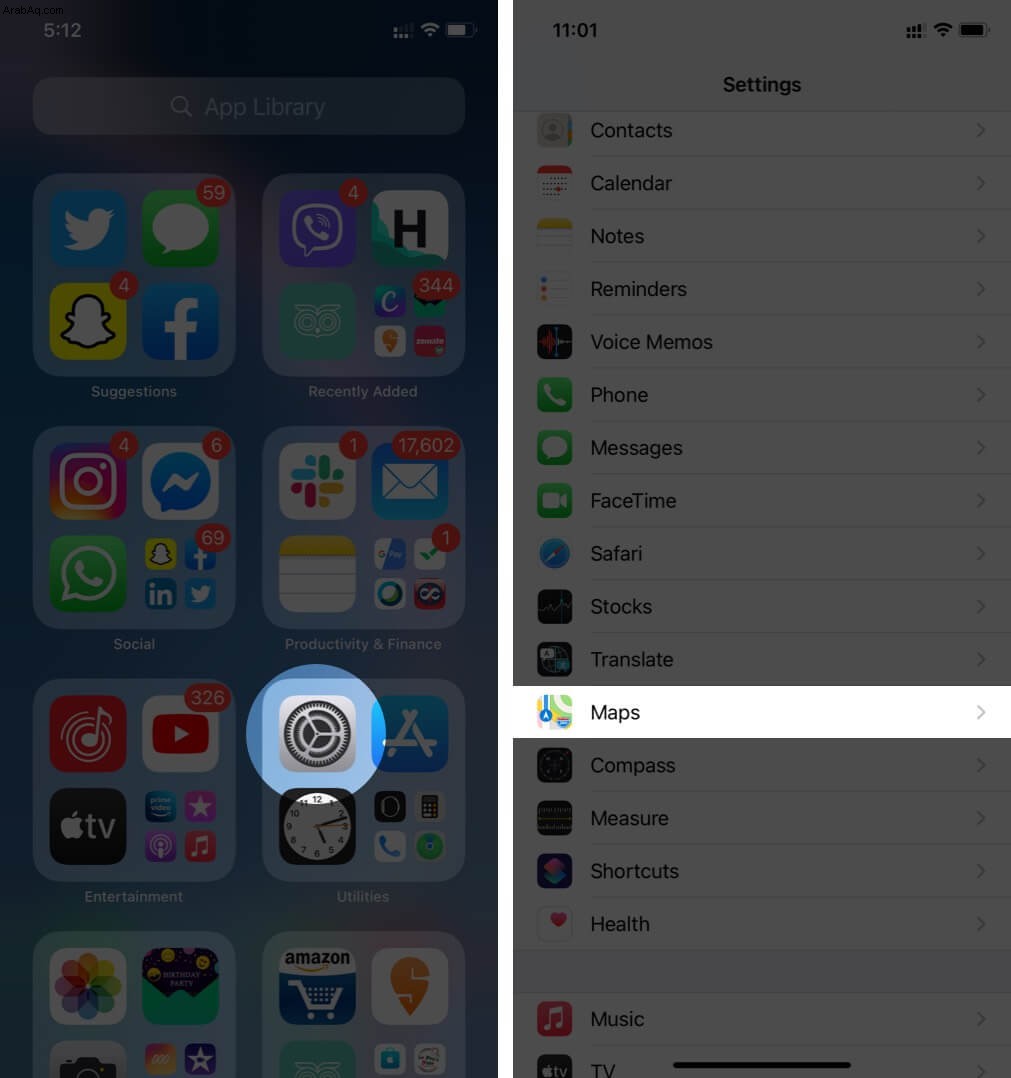This screenshot has width=1011, height=1078.
Task: Open Music settings row
Action: [761, 1019]
